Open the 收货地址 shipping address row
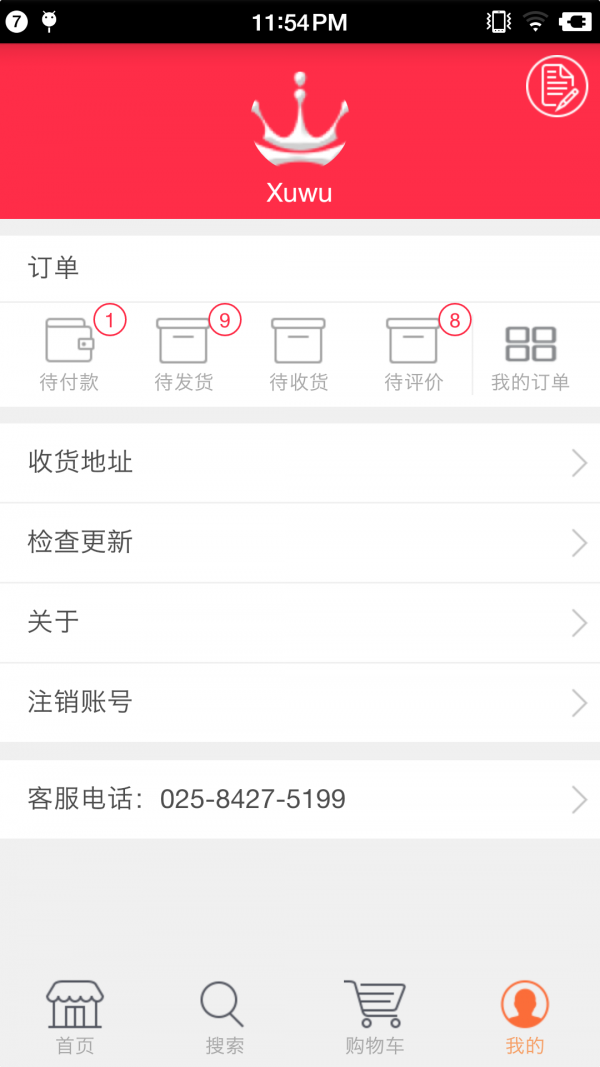Screen dimensions: 600x1067 [x=300, y=462]
